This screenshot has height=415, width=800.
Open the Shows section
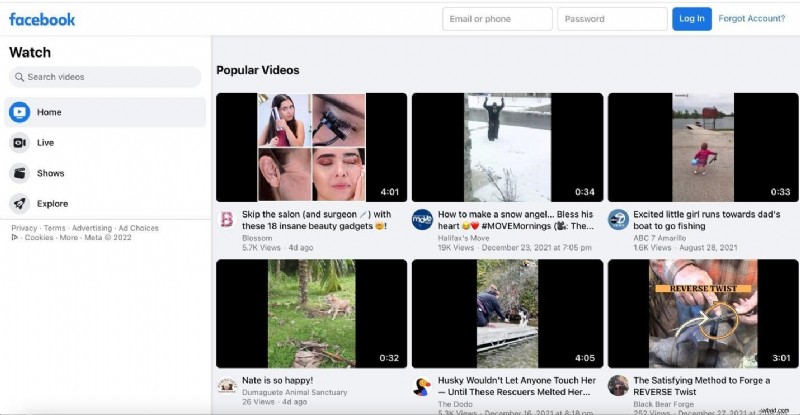click(x=50, y=173)
